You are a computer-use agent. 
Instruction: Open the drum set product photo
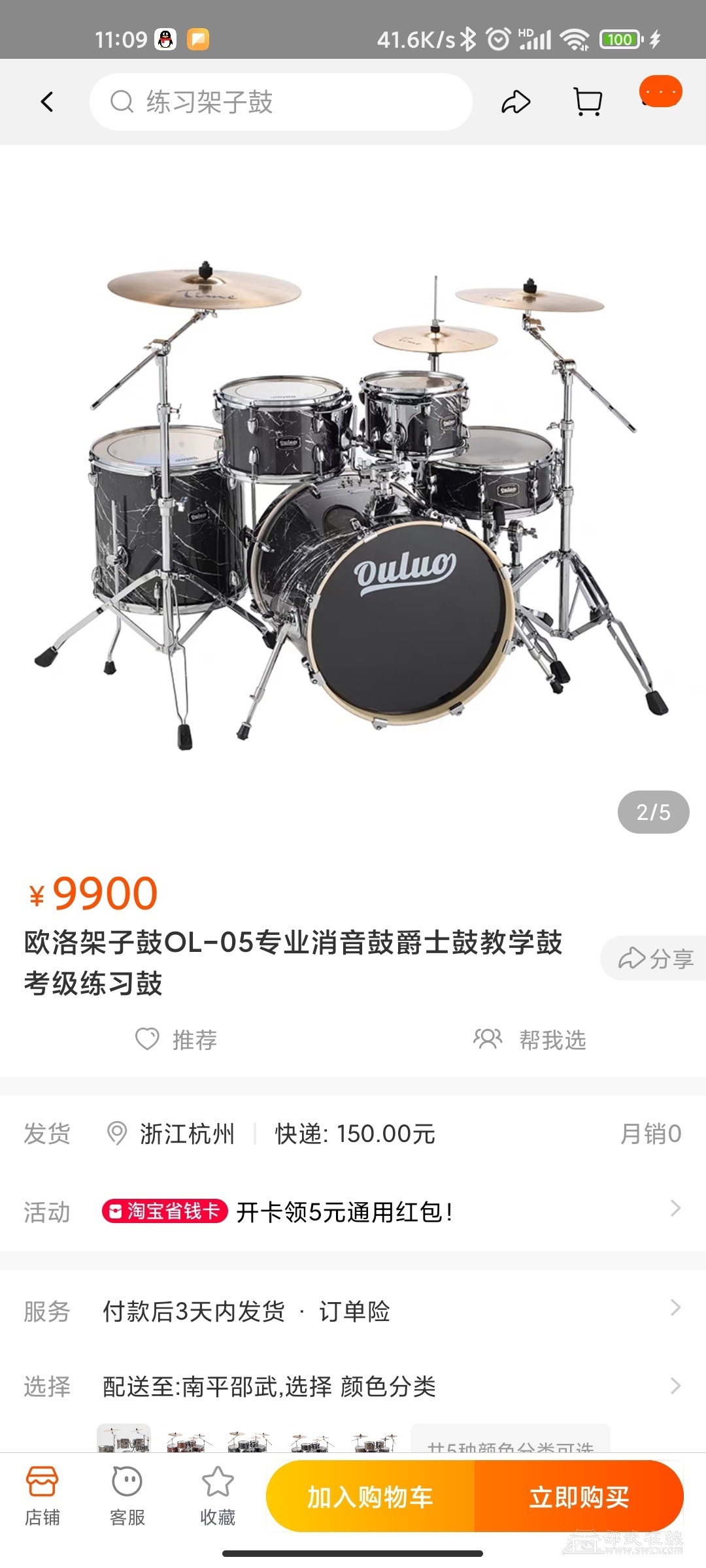(353, 497)
